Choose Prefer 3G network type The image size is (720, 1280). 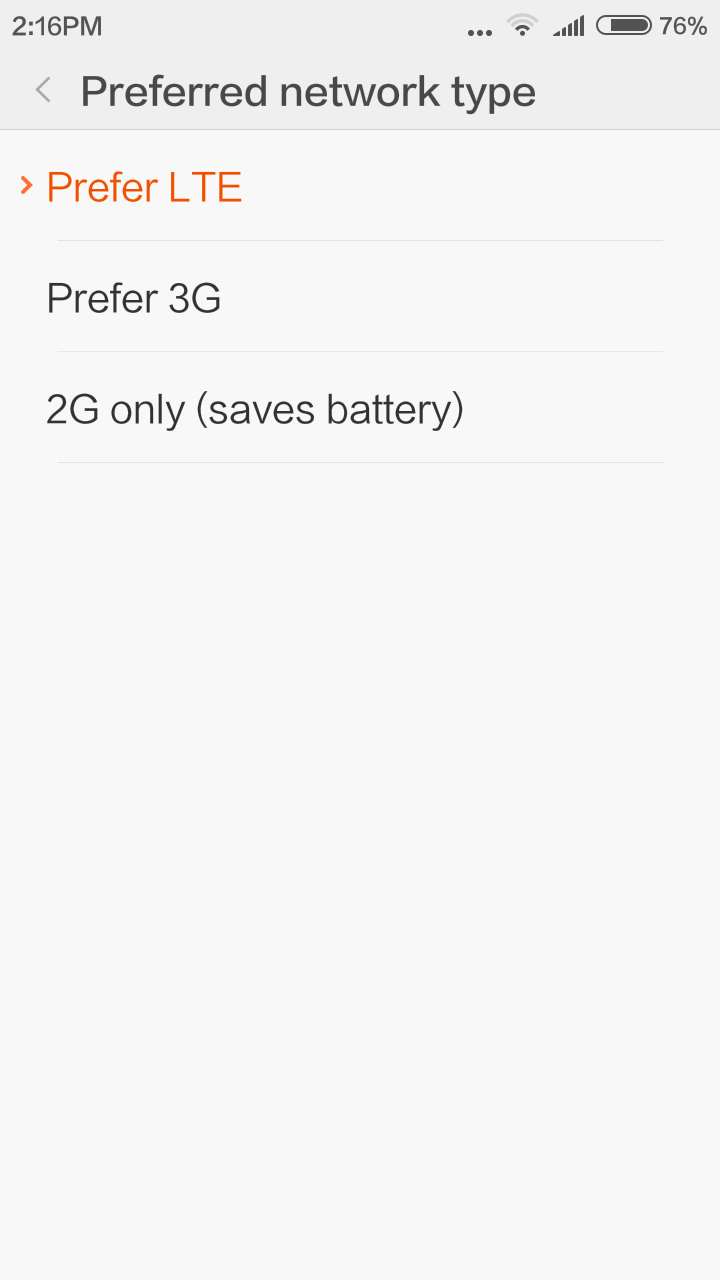[x=360, y=297]
